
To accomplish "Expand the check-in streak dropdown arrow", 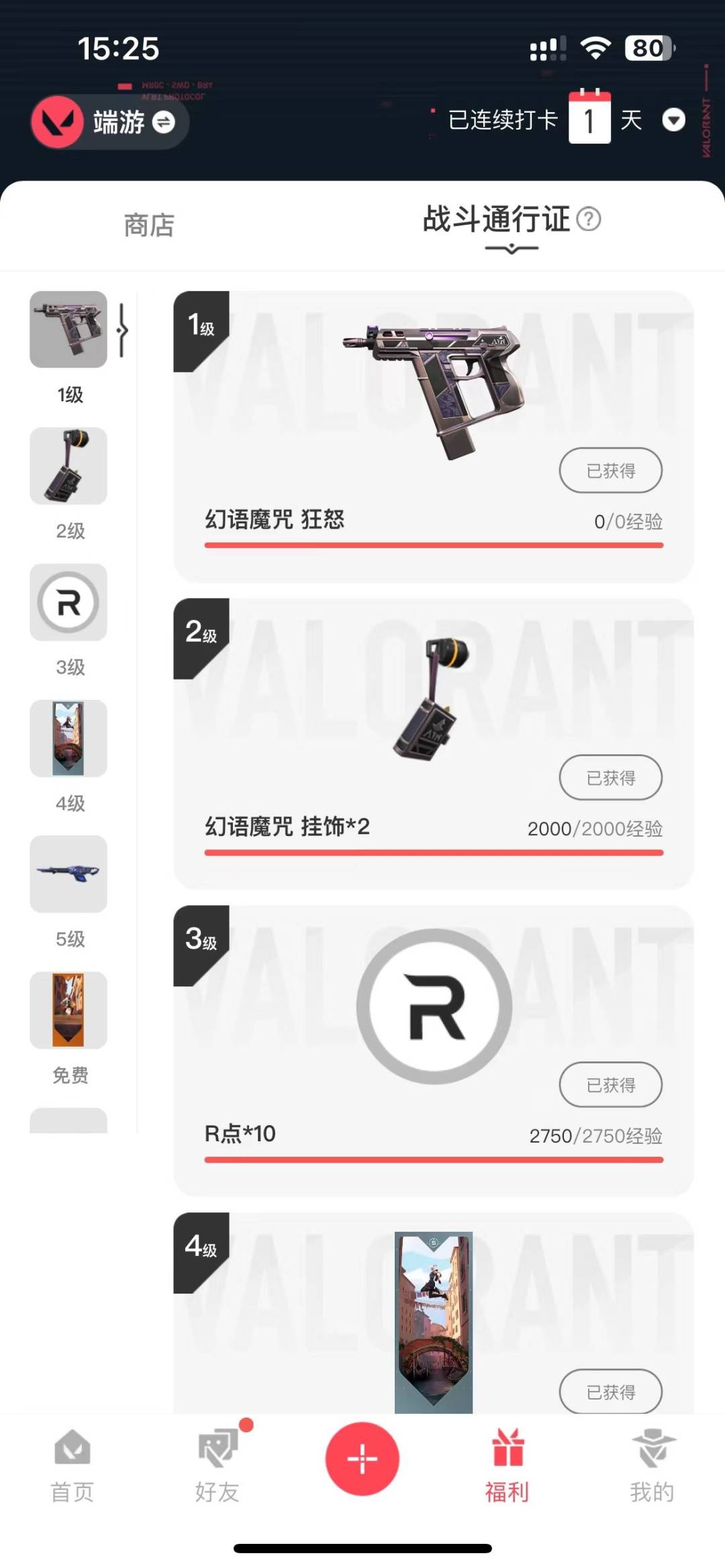I will click(x=673, y=120).
